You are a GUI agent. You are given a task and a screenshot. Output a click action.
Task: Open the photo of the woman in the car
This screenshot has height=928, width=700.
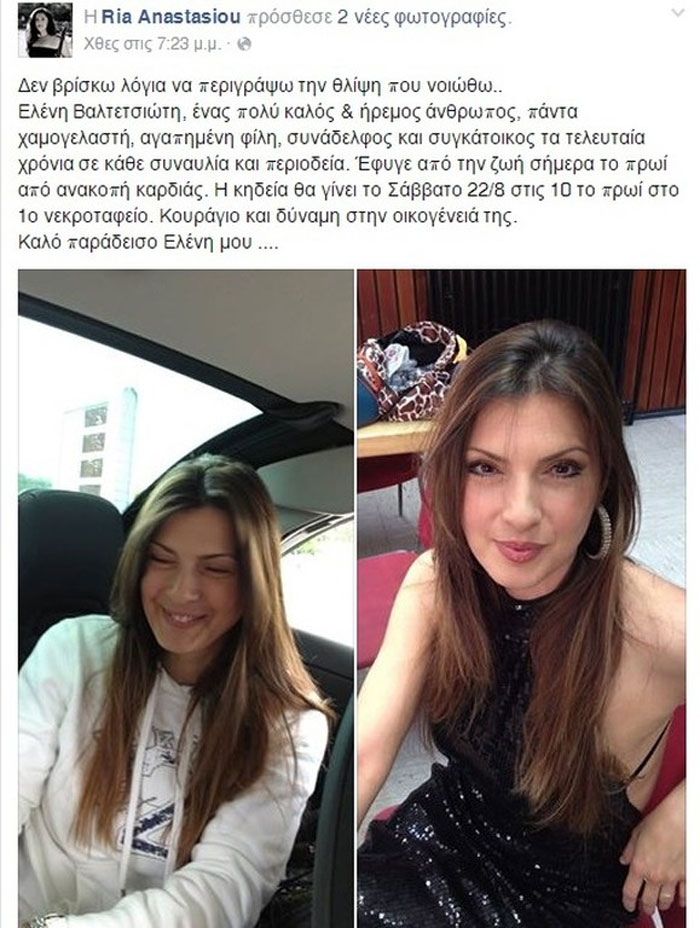coord(185,597)
